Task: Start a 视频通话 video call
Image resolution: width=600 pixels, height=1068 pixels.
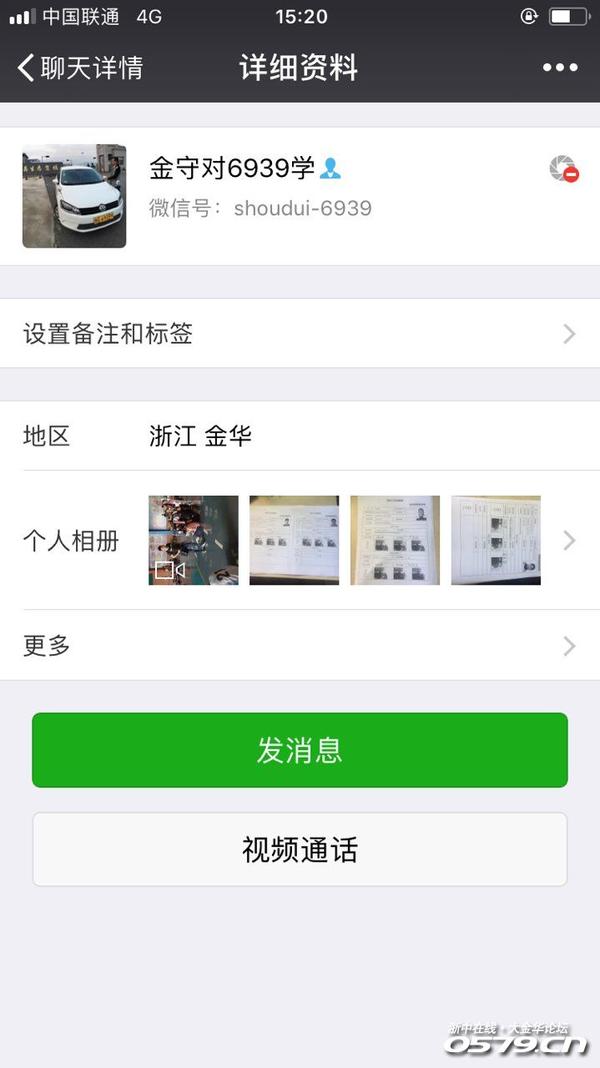Action: [x=300, y=850]
